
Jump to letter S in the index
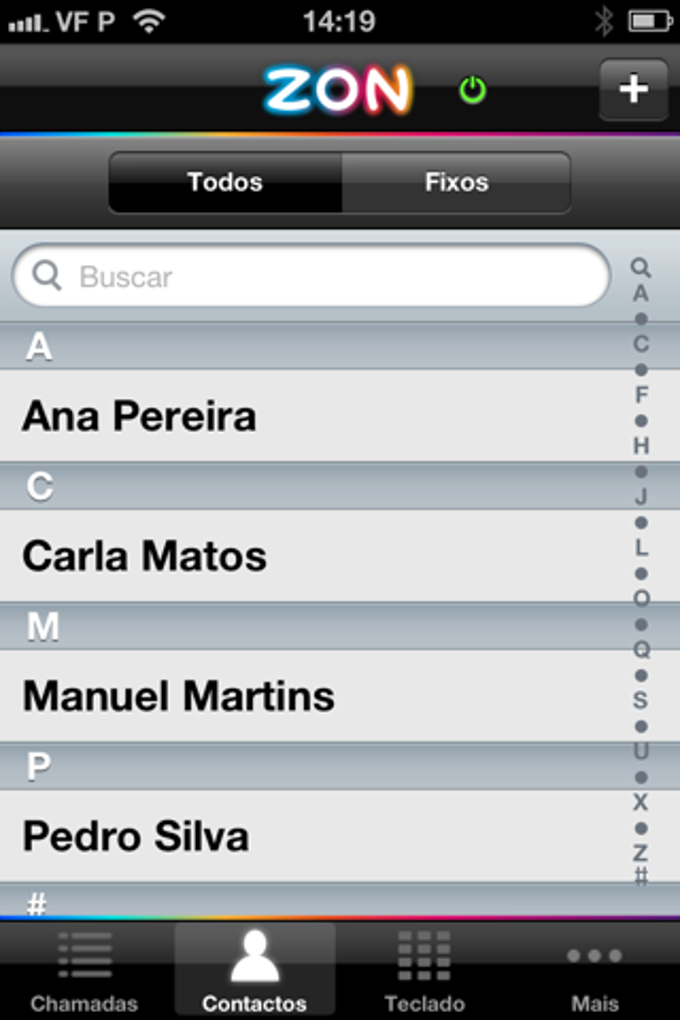pos(641,700)
